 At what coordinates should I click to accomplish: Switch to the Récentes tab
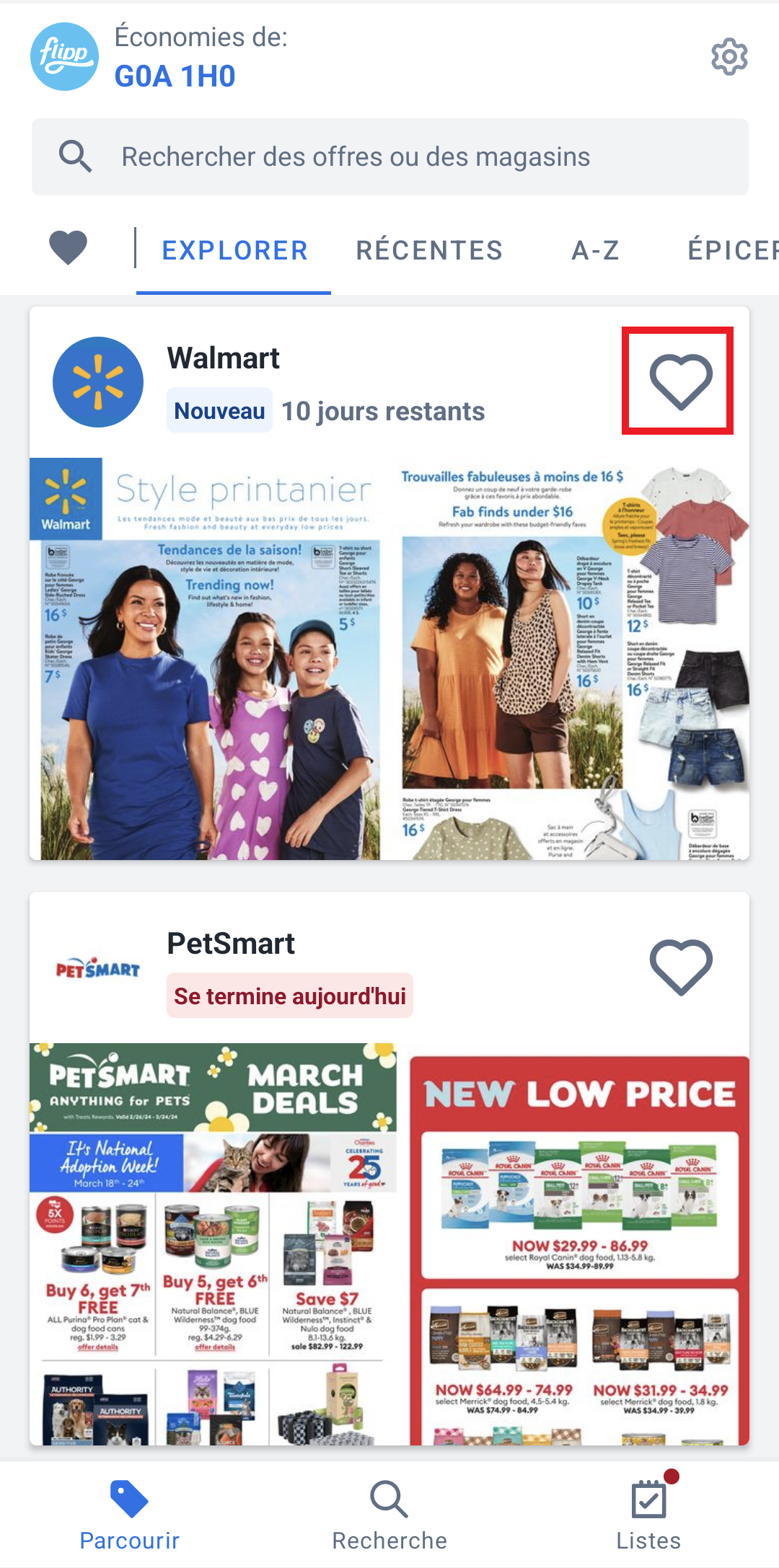click(429, 250)
